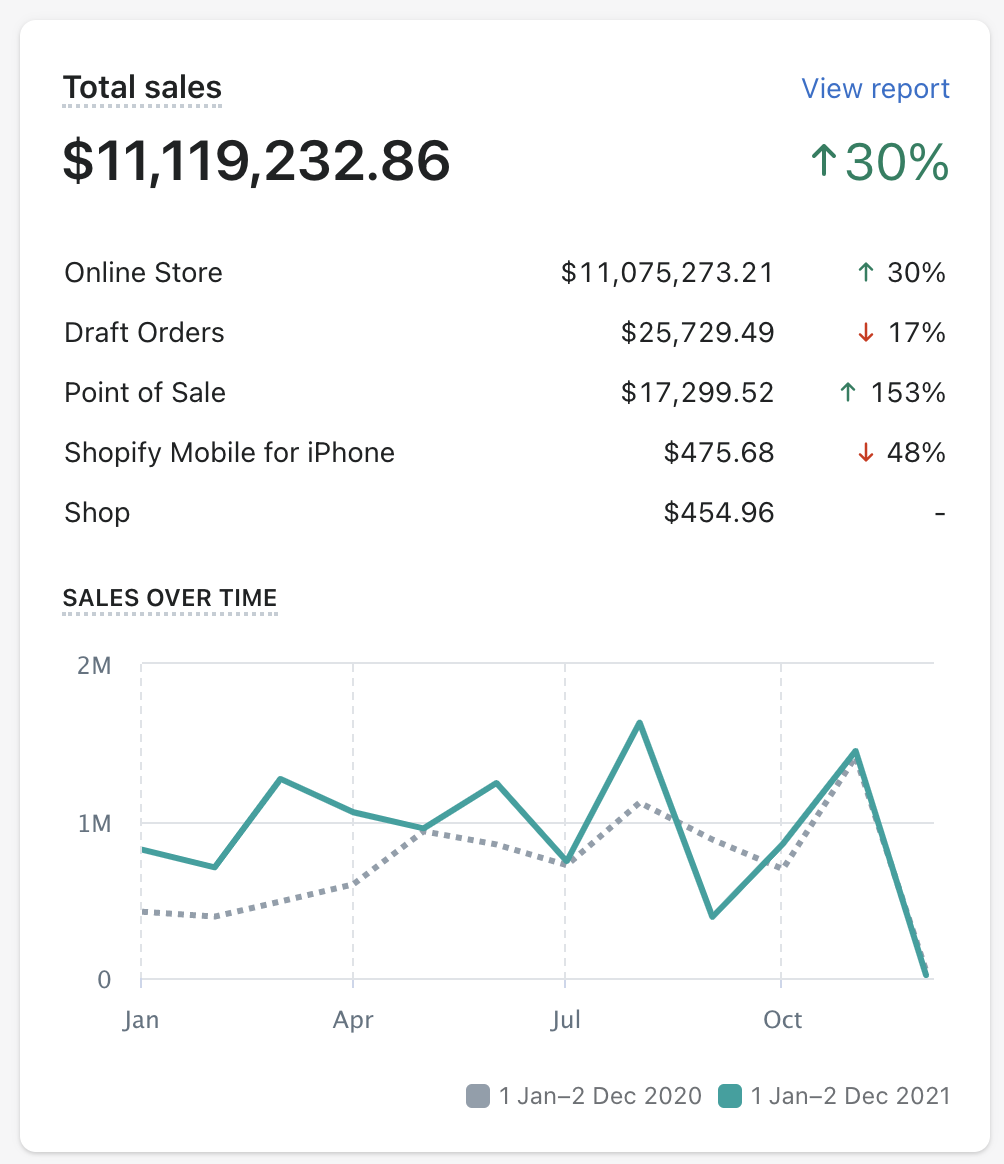Screen dimensions: 1004x1164
Task: Open the View report link
Action: (x=875, y=88)
